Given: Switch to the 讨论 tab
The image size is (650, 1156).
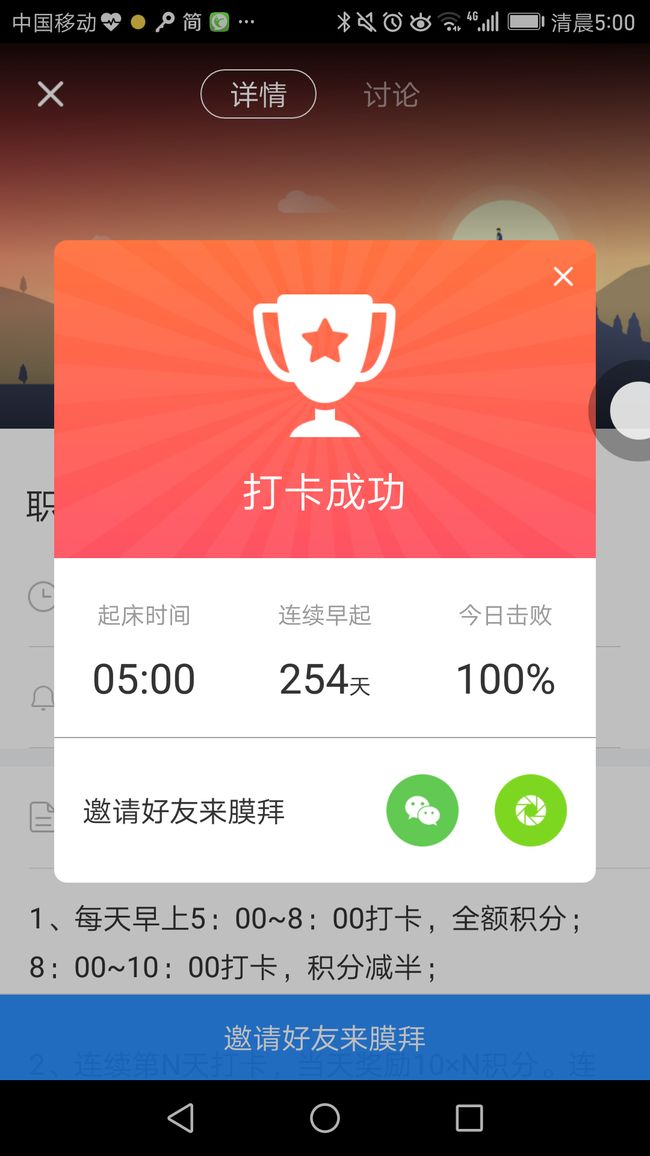Looking at the screenshot, I should tap(391, 94).
